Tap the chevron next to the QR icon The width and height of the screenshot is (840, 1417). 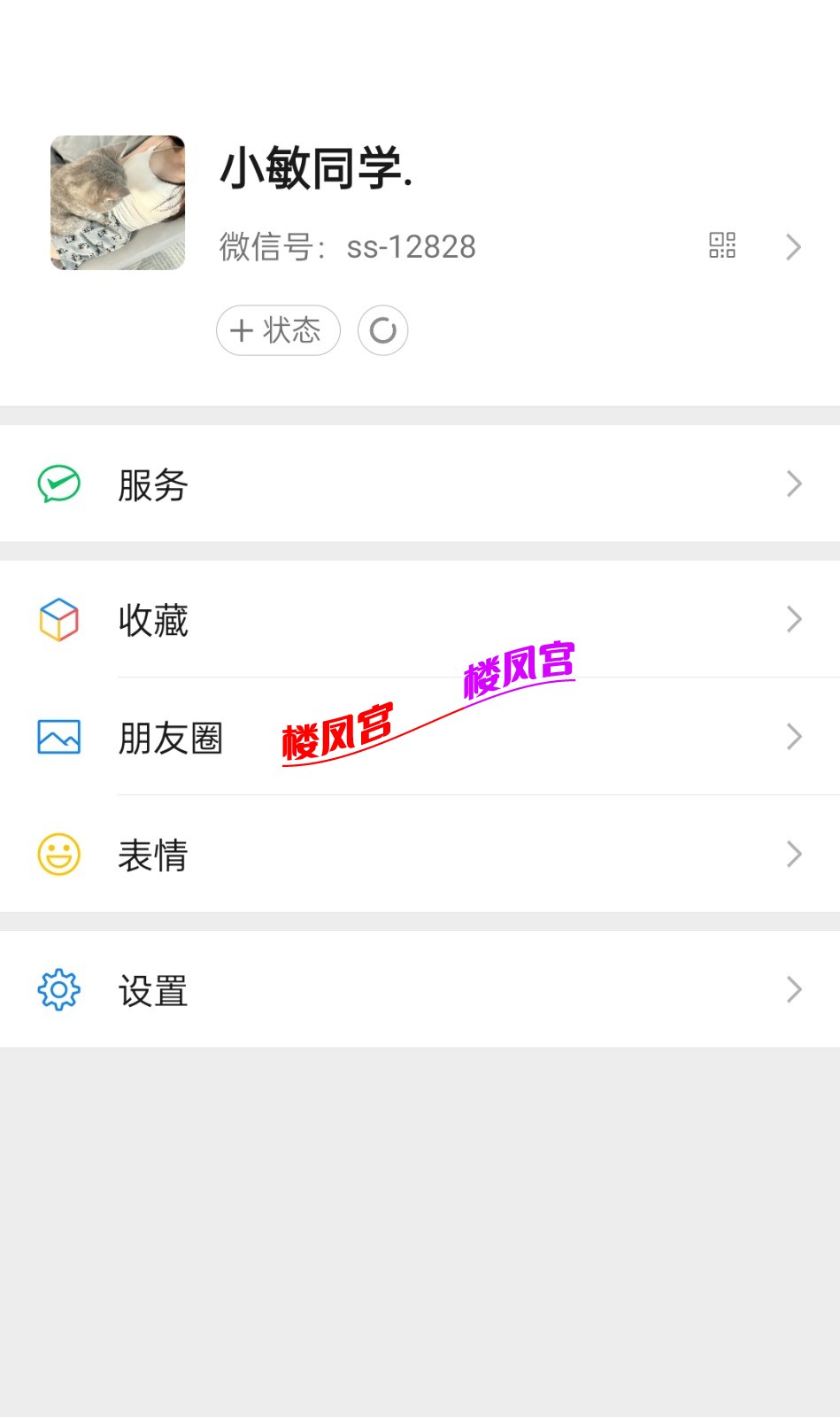pos(793,247)
